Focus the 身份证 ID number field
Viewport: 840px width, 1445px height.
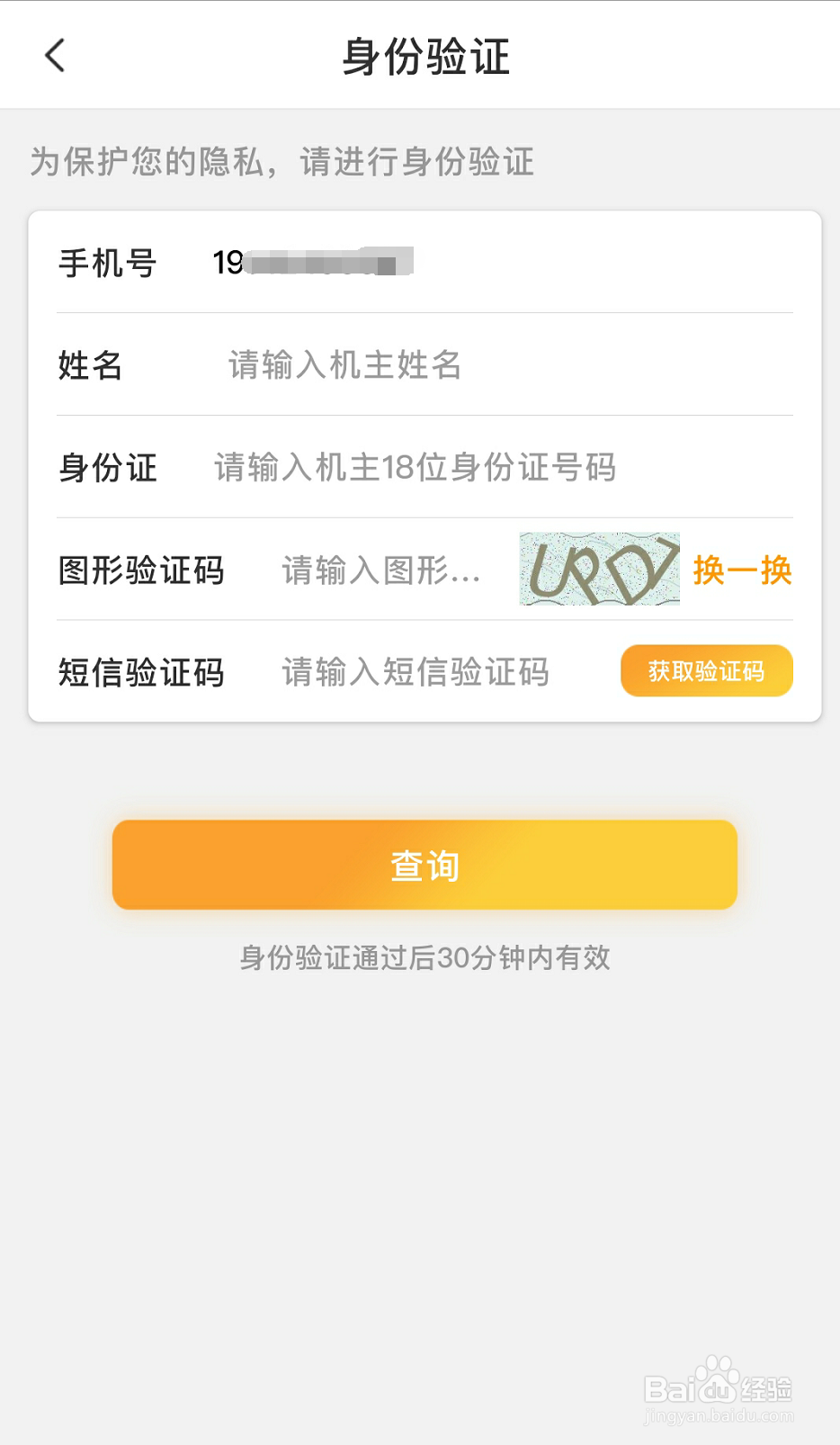(x=503, y=468)
